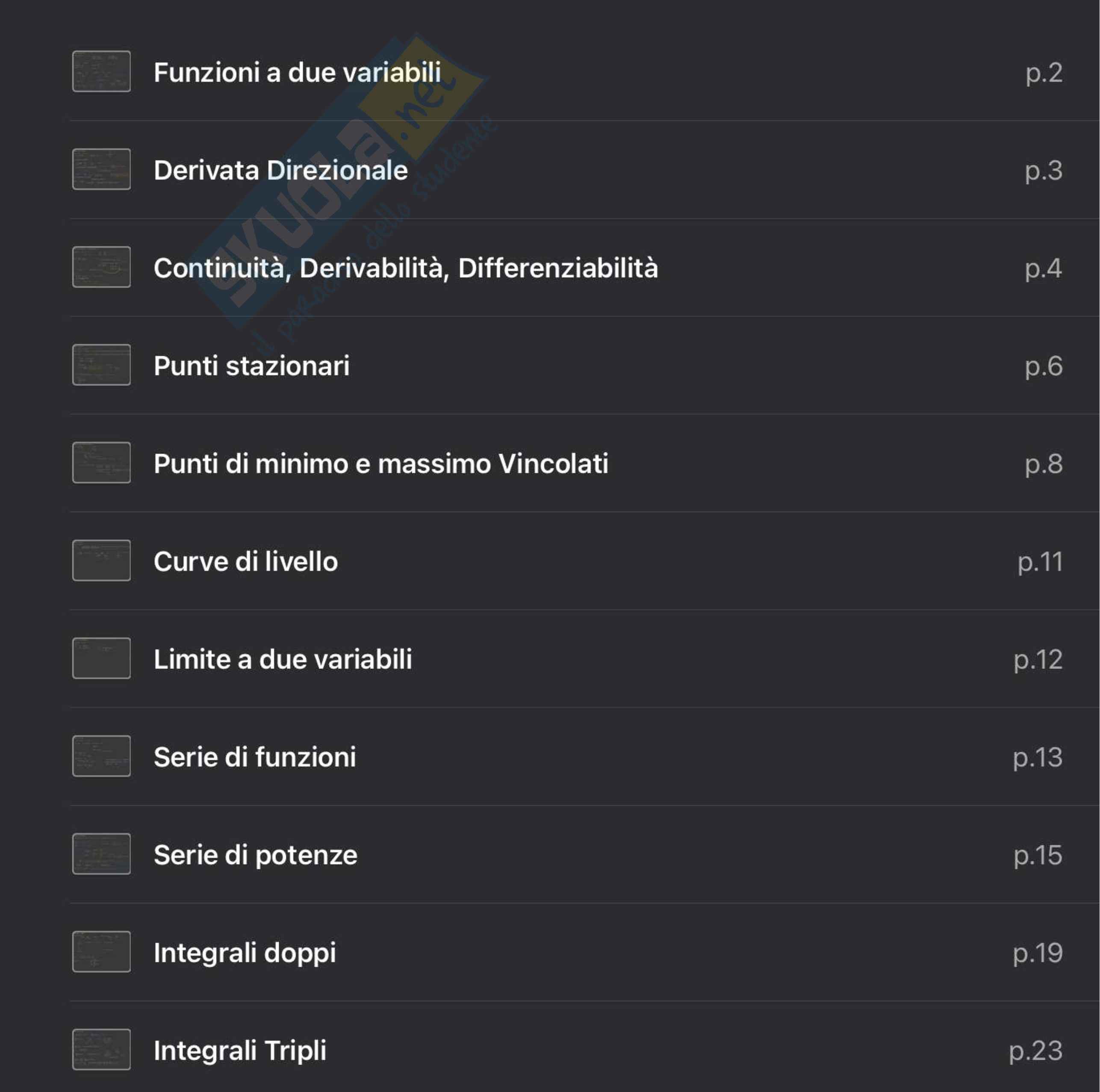Open Punti di minimo e massimo Vincolati
Image resolution: width=1100 pixels, height=1092 pixels.
380,463
